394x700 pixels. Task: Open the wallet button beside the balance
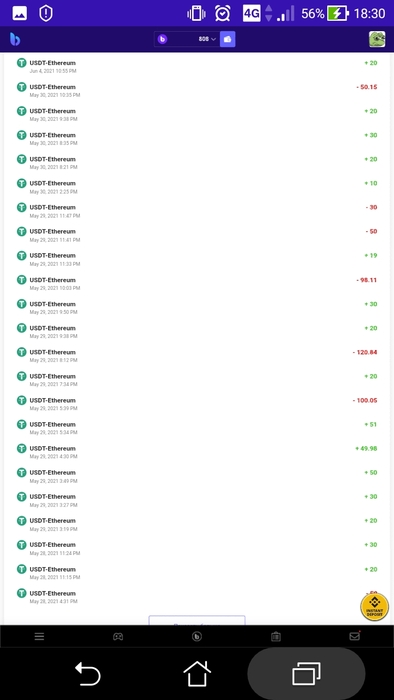[x=228, y=39]
